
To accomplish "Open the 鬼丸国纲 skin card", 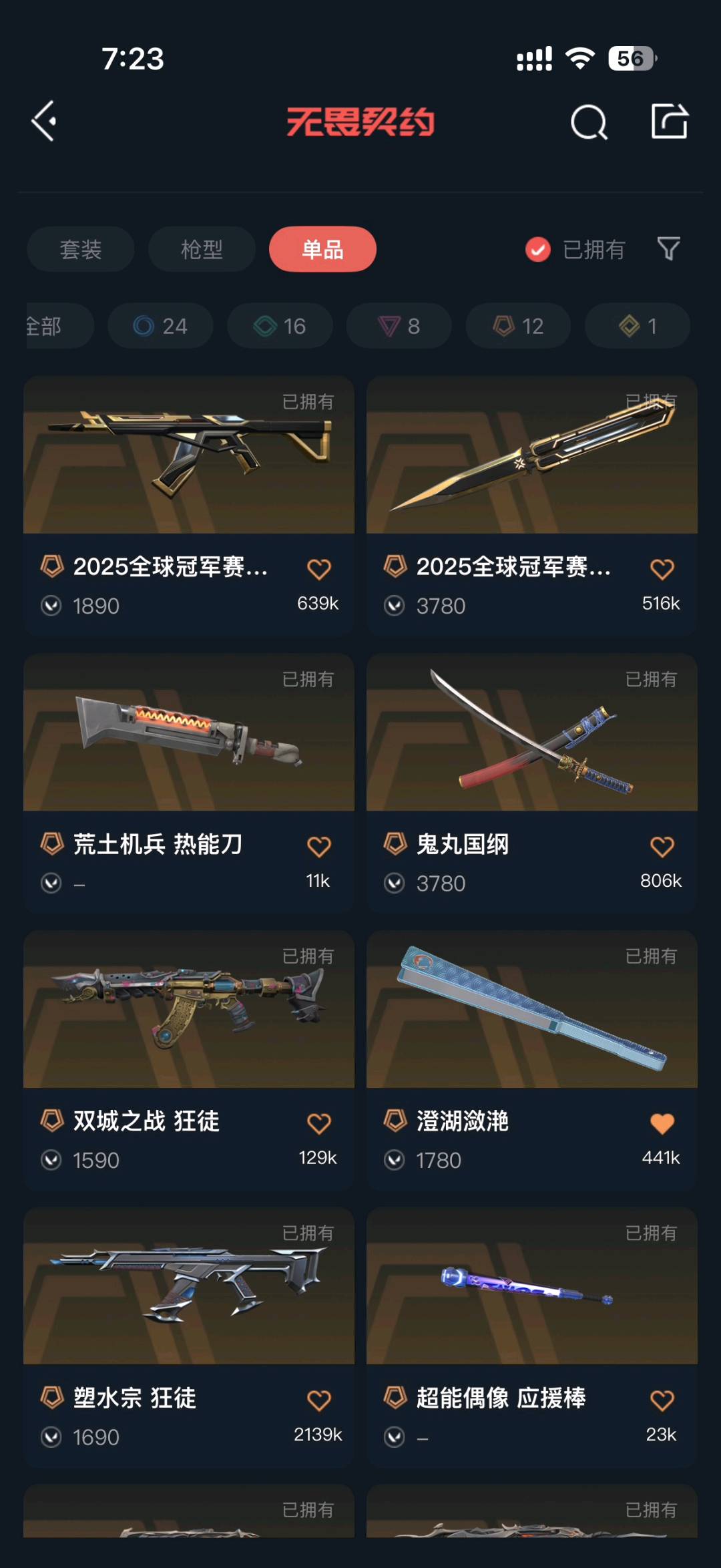I will click(x=532, y=783).
